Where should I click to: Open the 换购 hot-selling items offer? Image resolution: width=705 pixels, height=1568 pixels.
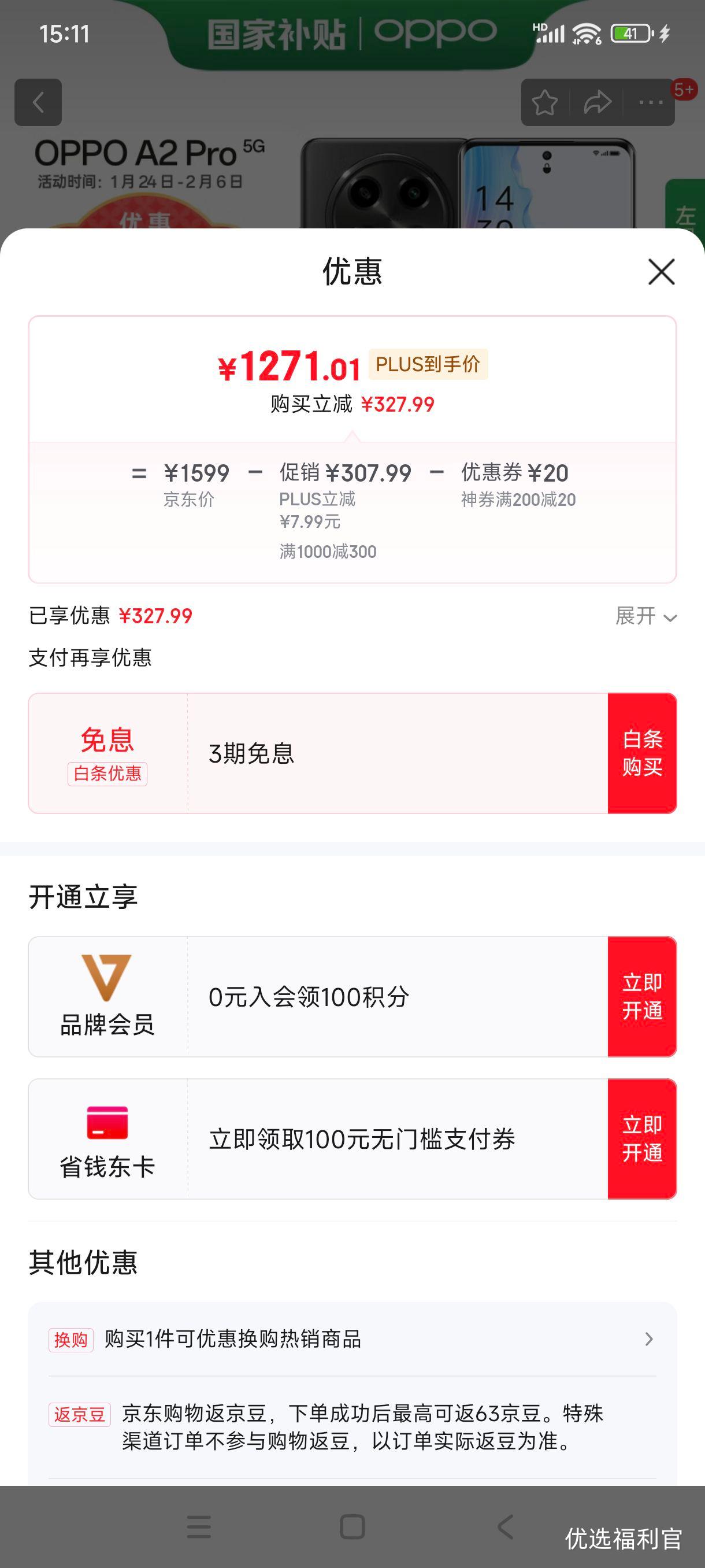(352, 1339)
